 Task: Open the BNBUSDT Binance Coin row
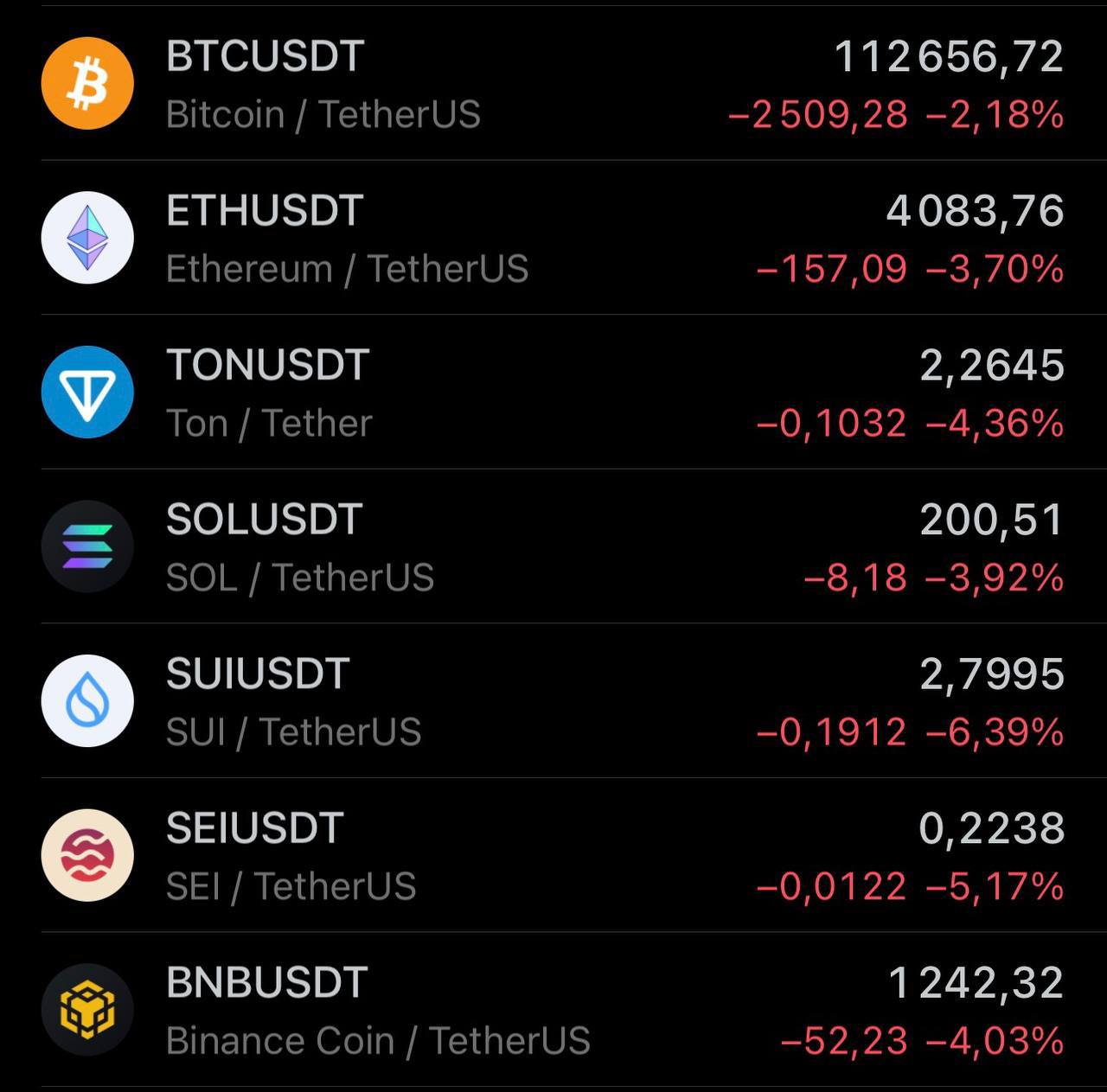coord(553,1010)
